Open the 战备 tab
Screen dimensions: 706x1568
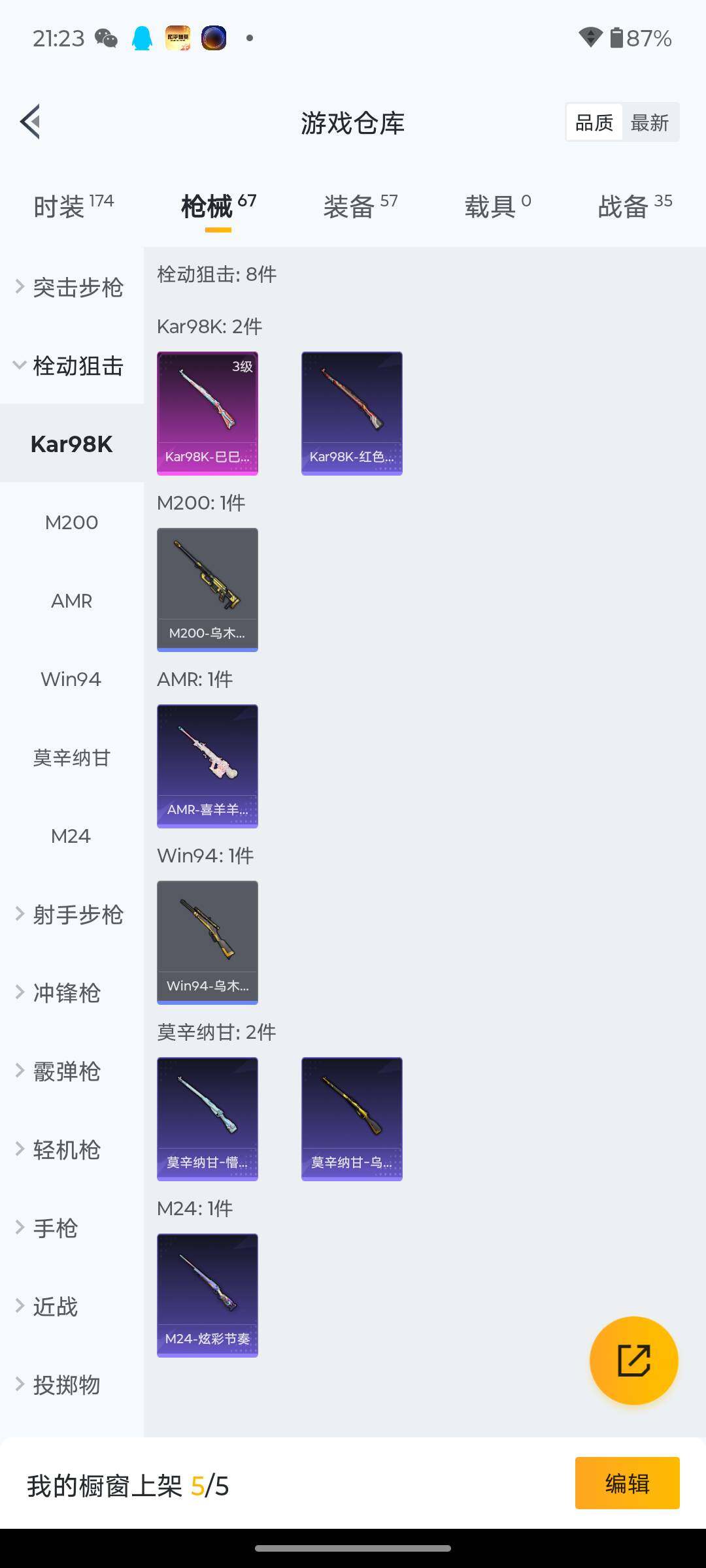click(634, 206)
